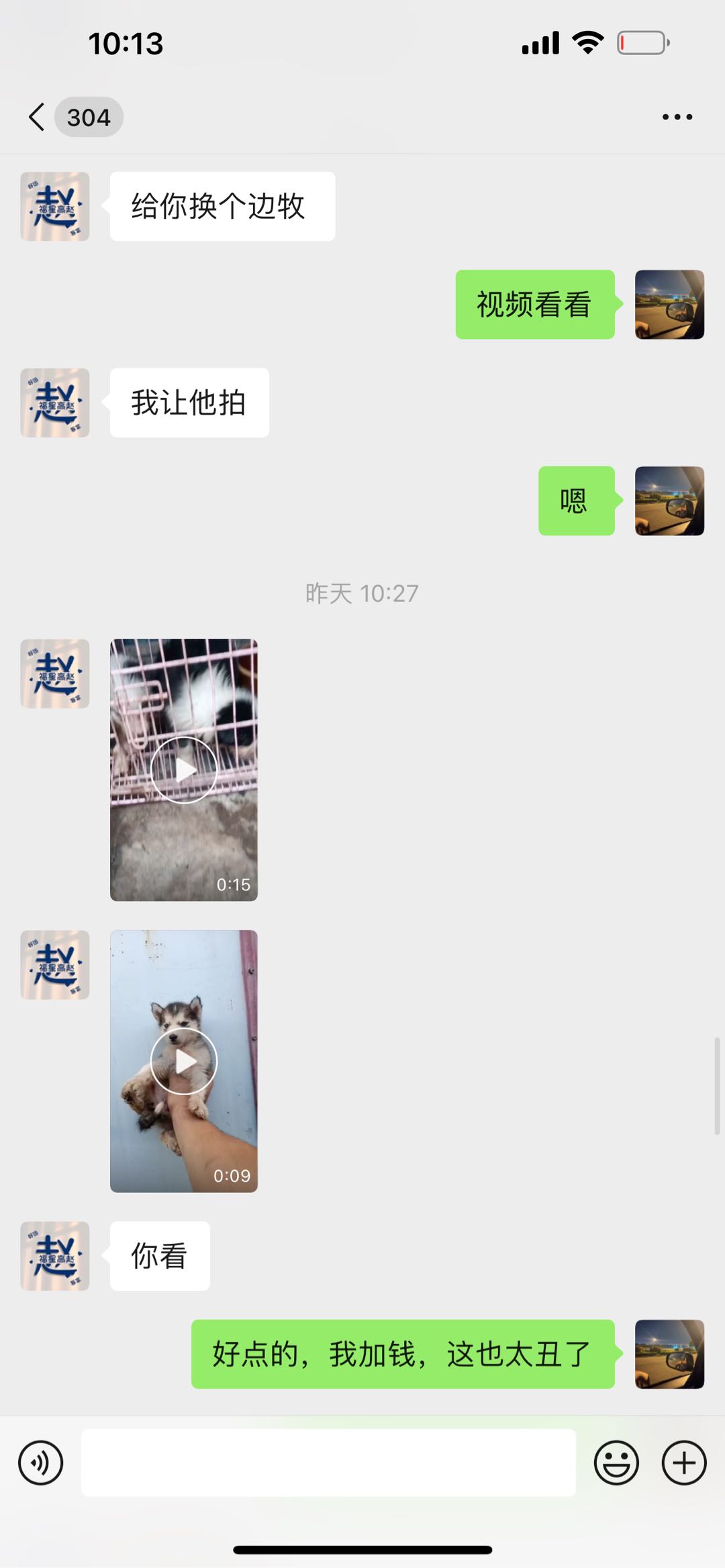
Task: Switch to voice message input
Action: (40, 1463)
